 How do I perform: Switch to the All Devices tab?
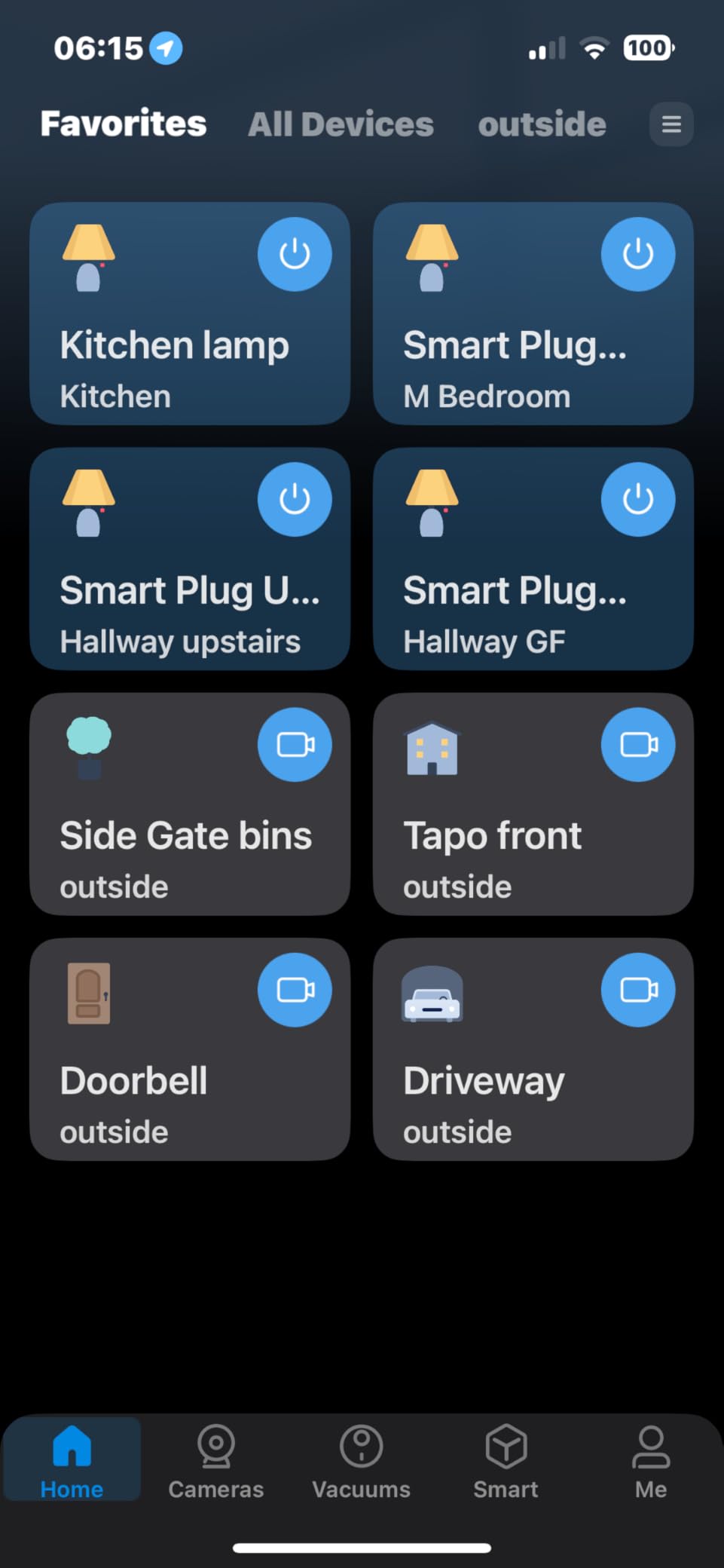[341, 124]
